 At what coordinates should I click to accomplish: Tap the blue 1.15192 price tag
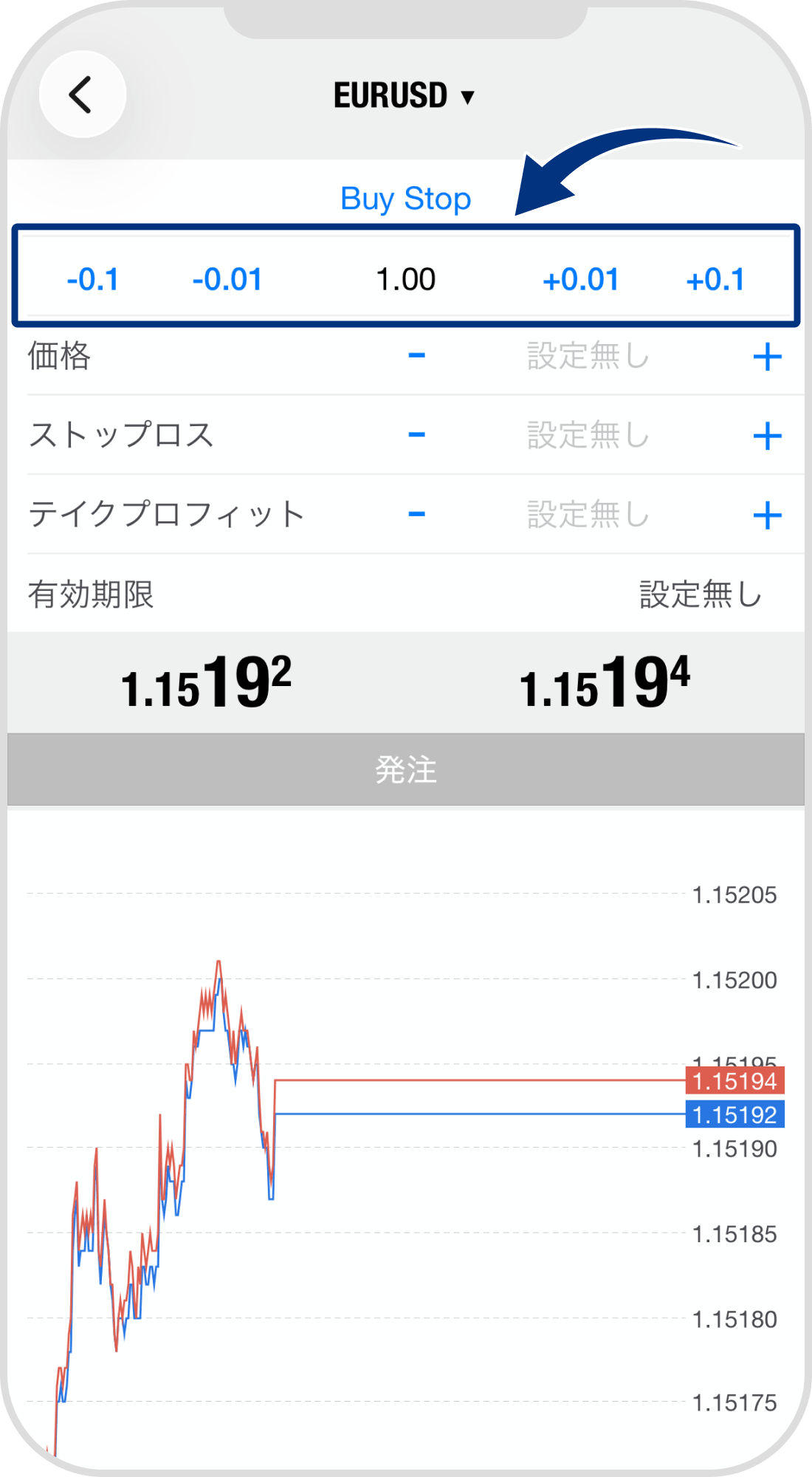[734, 1115]
